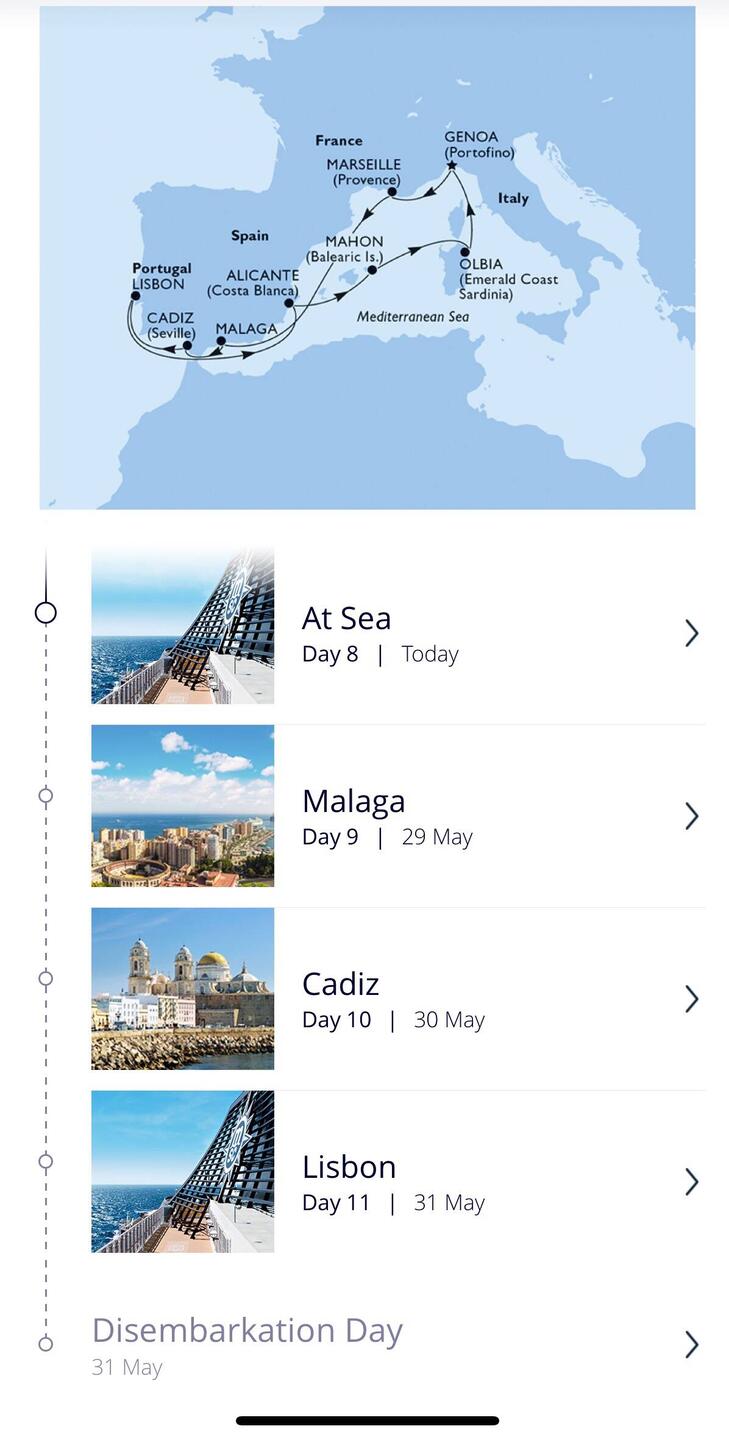This screenshot has width=729, height=1440.
Task: Open Disembarkation Day details
Action: (398, 1345)
